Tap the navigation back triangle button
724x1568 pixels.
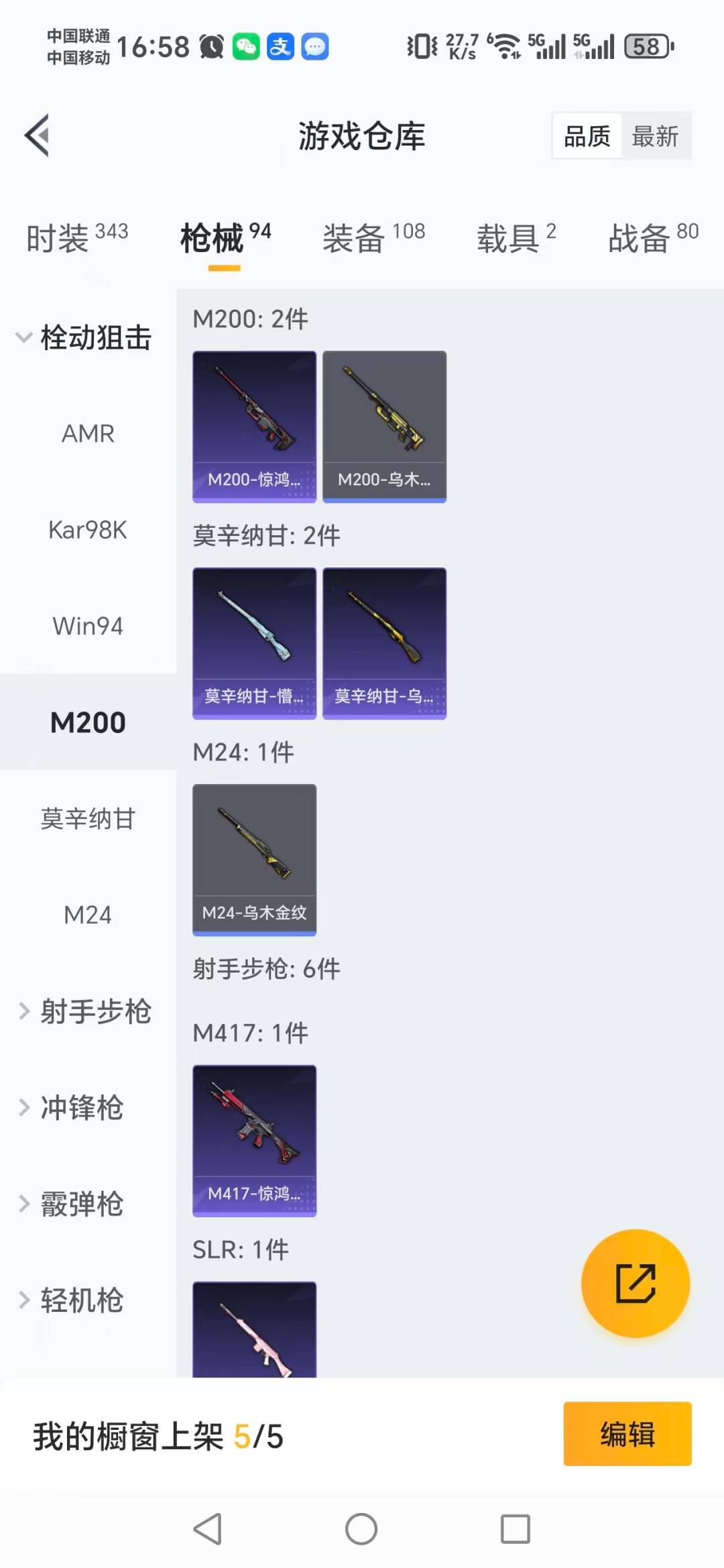pyautogui.click(x=208, y=1530)
